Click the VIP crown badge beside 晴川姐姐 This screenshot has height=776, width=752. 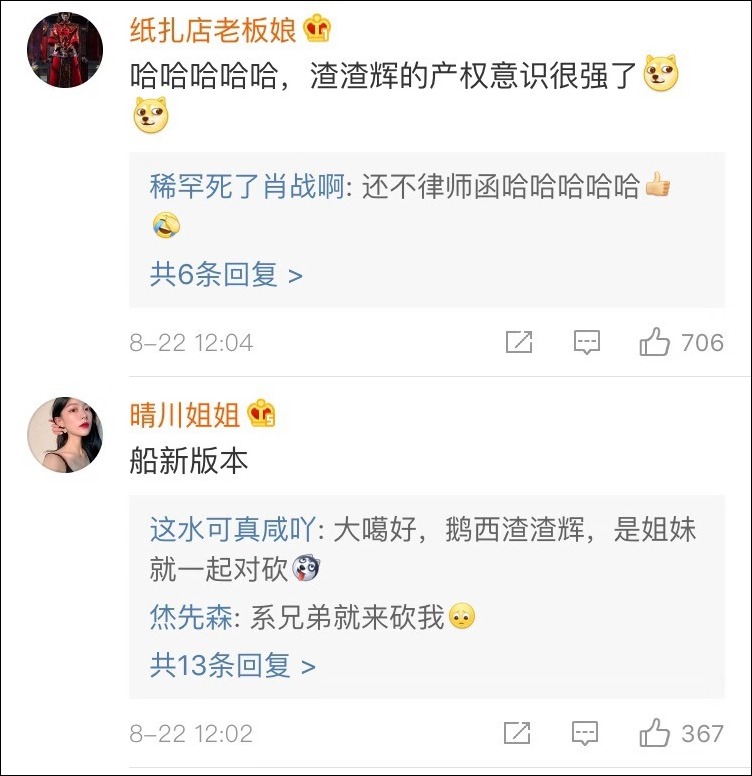(263, 413)
